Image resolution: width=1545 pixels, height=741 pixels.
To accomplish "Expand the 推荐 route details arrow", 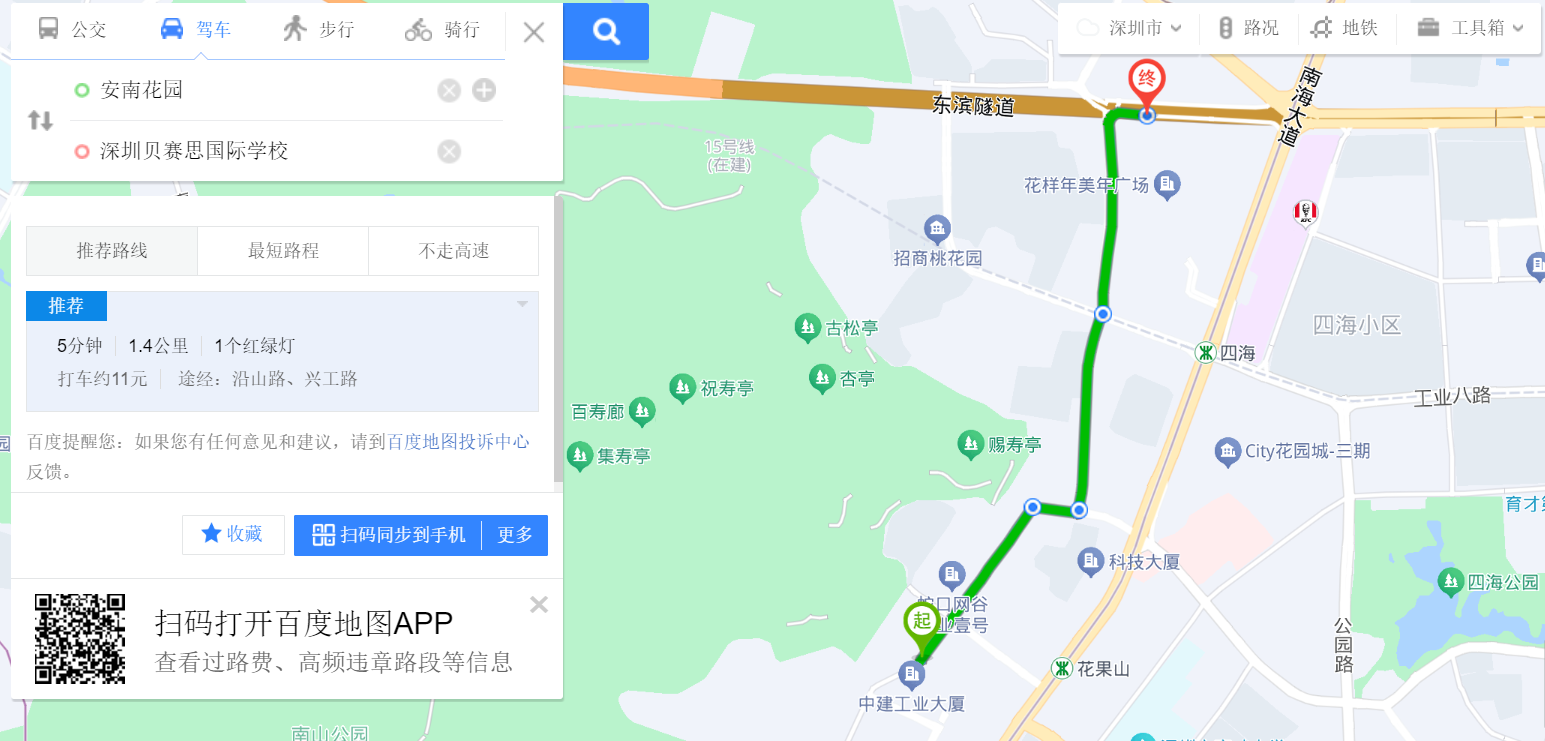I will [x=521, y=304].
